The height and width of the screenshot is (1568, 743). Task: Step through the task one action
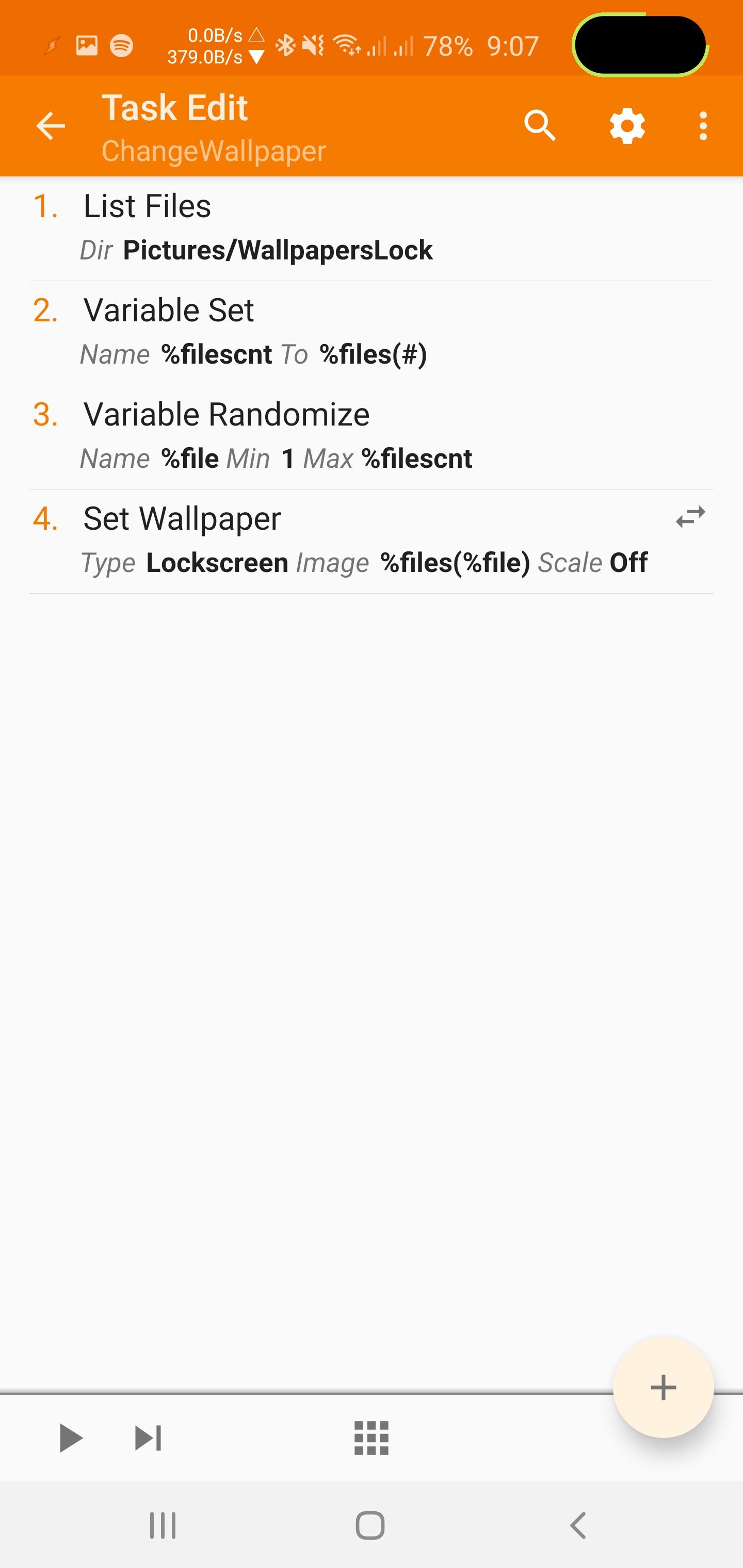pos(148,1439)
